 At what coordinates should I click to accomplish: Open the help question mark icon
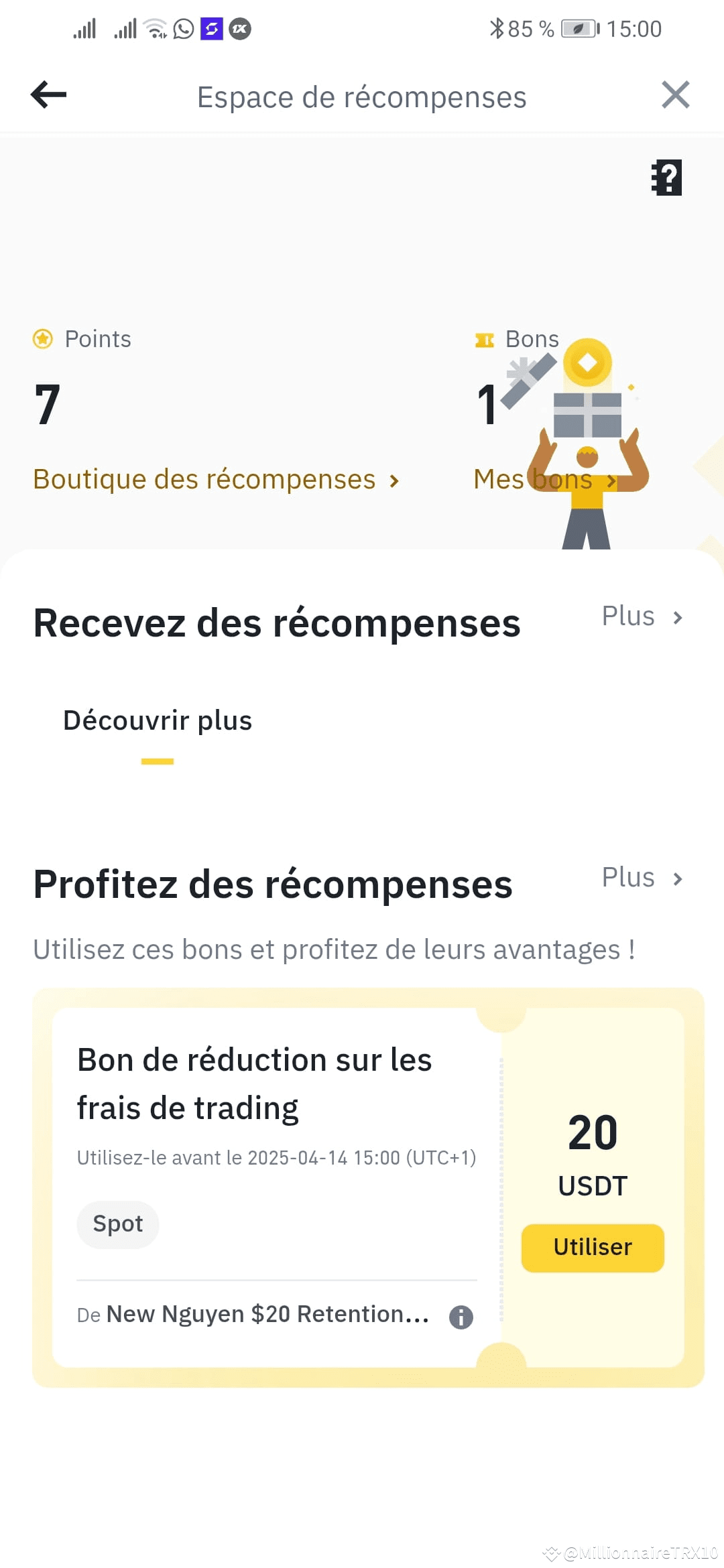666,178
